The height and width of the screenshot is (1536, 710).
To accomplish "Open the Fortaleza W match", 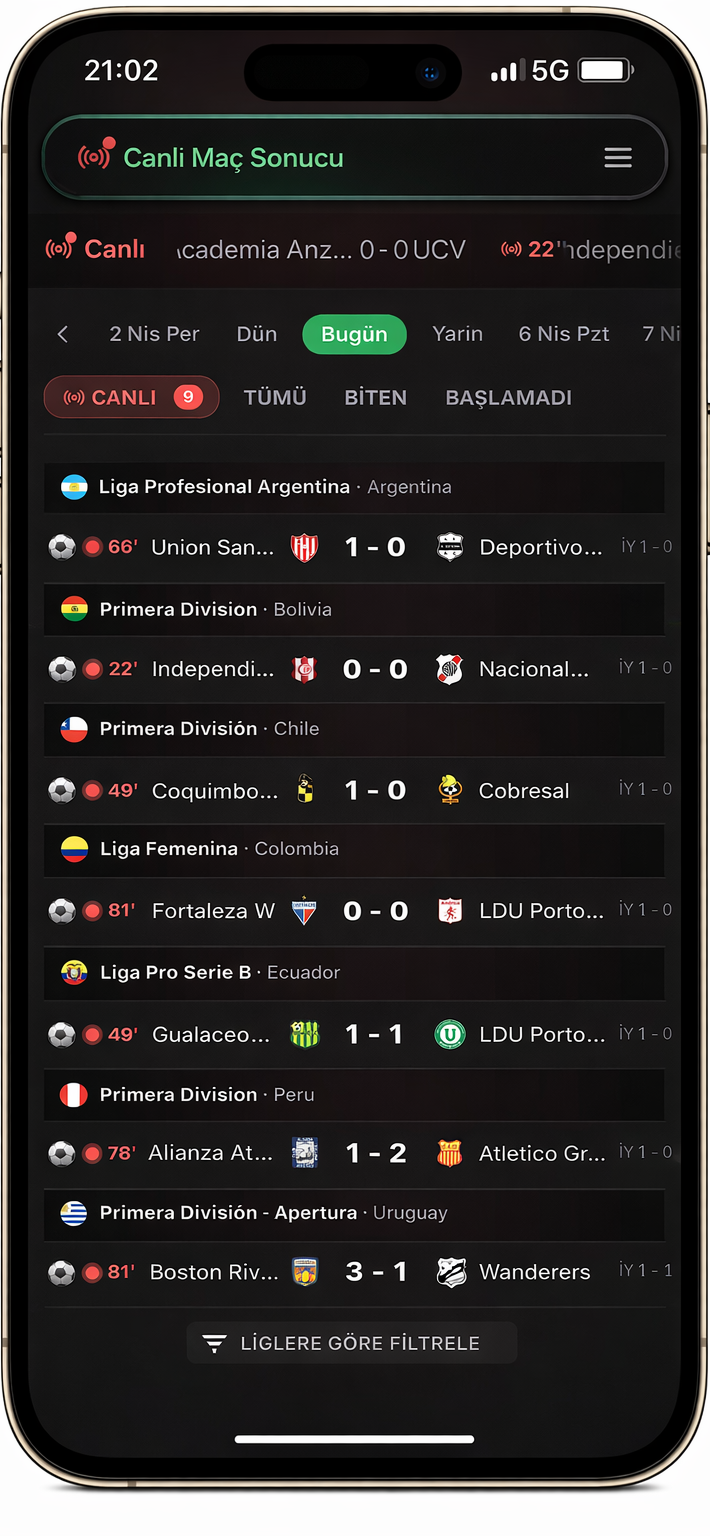I will coord(375,911).
